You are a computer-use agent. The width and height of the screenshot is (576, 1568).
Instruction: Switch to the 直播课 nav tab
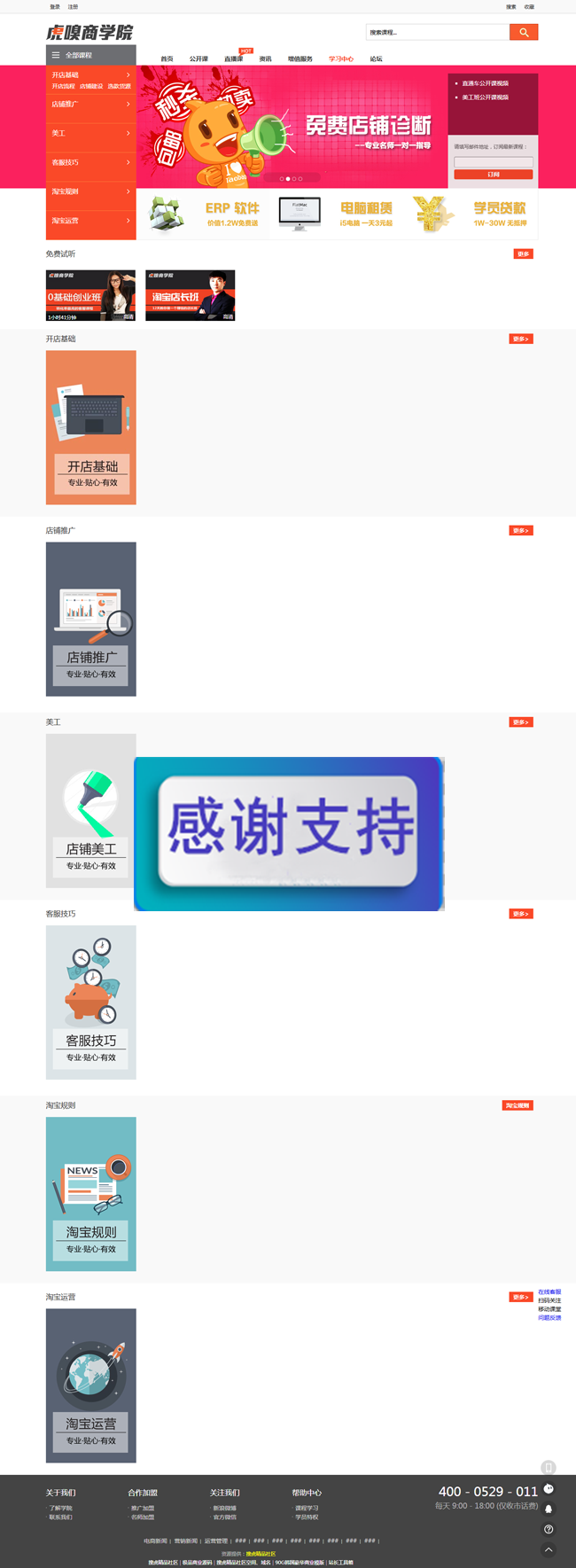tap(233, 59)
